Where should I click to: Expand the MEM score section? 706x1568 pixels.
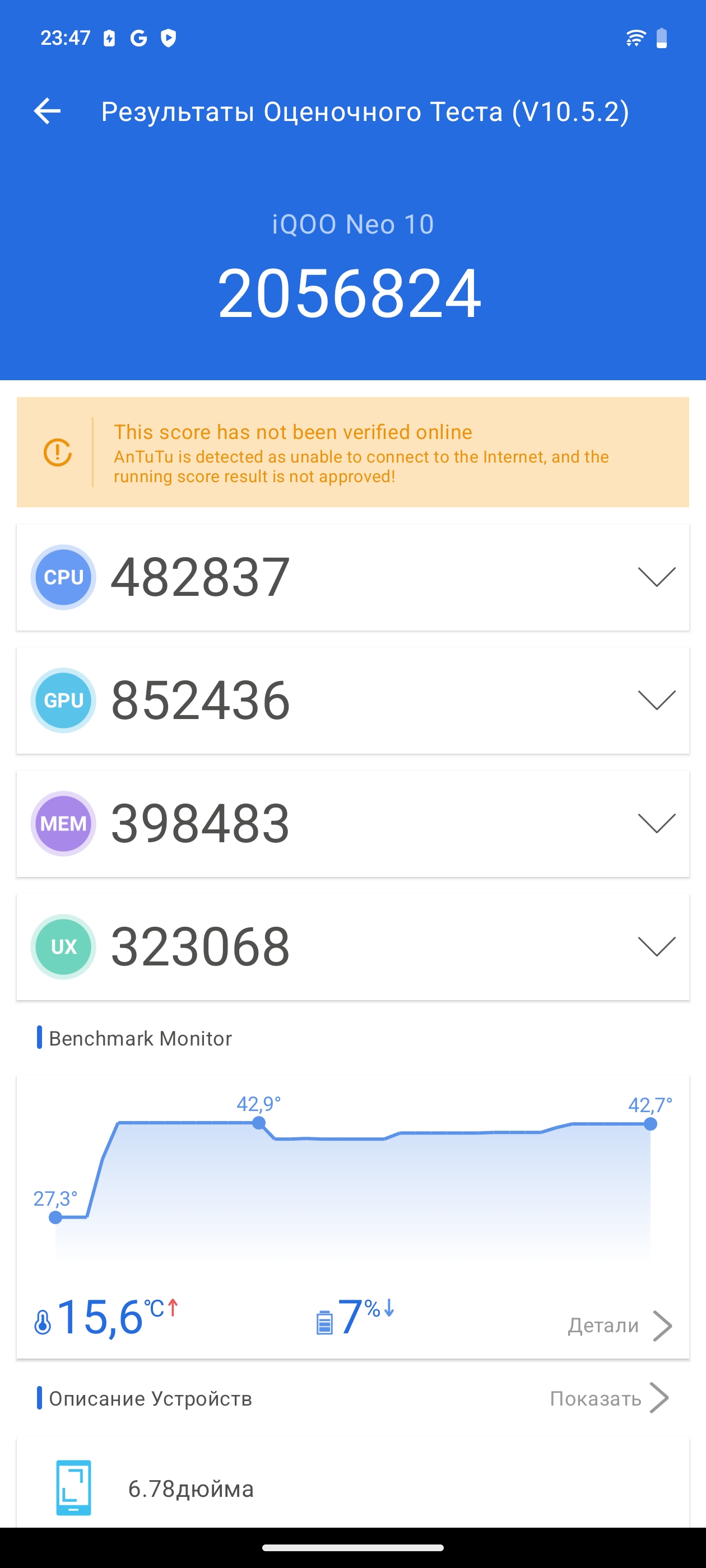(656, 823)
